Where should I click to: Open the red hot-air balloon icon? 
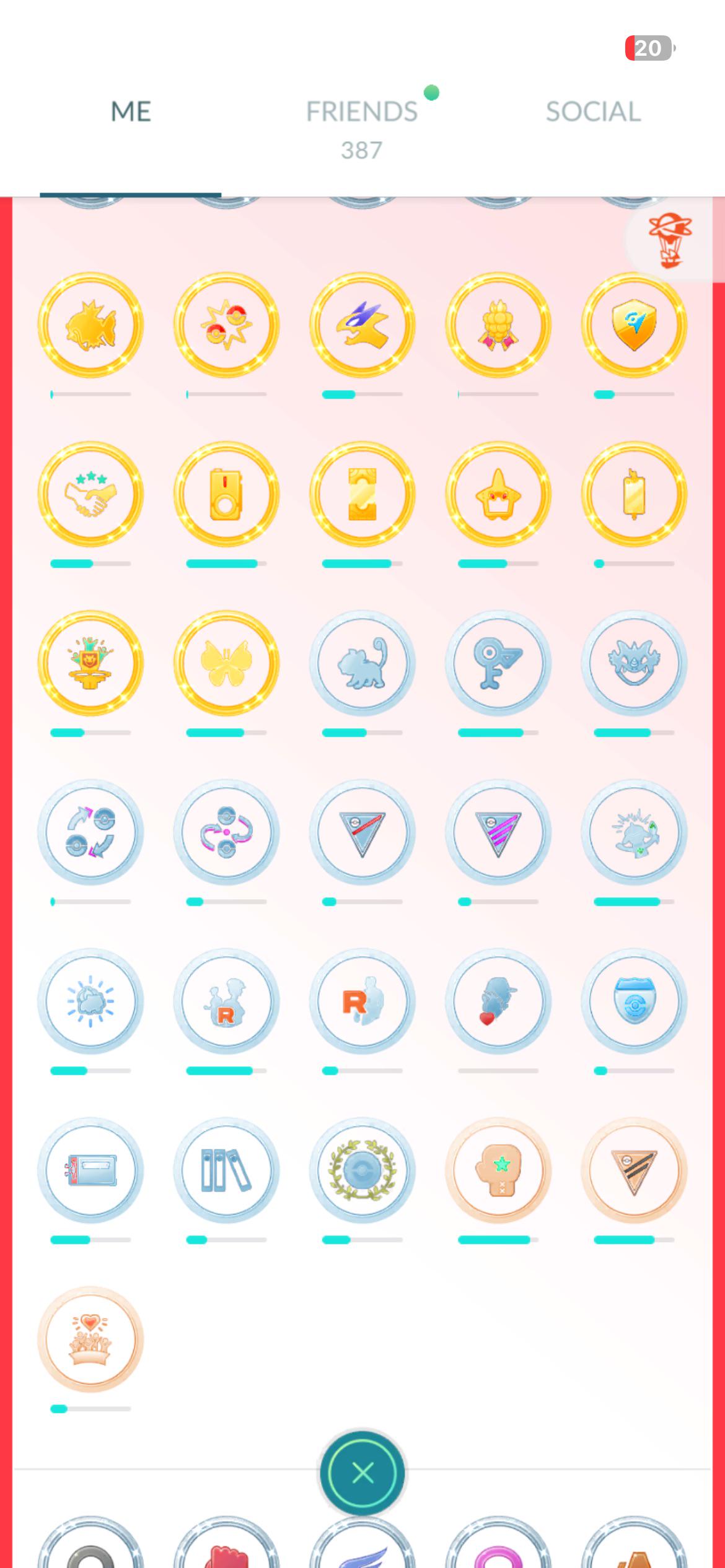tap(669, 241)
